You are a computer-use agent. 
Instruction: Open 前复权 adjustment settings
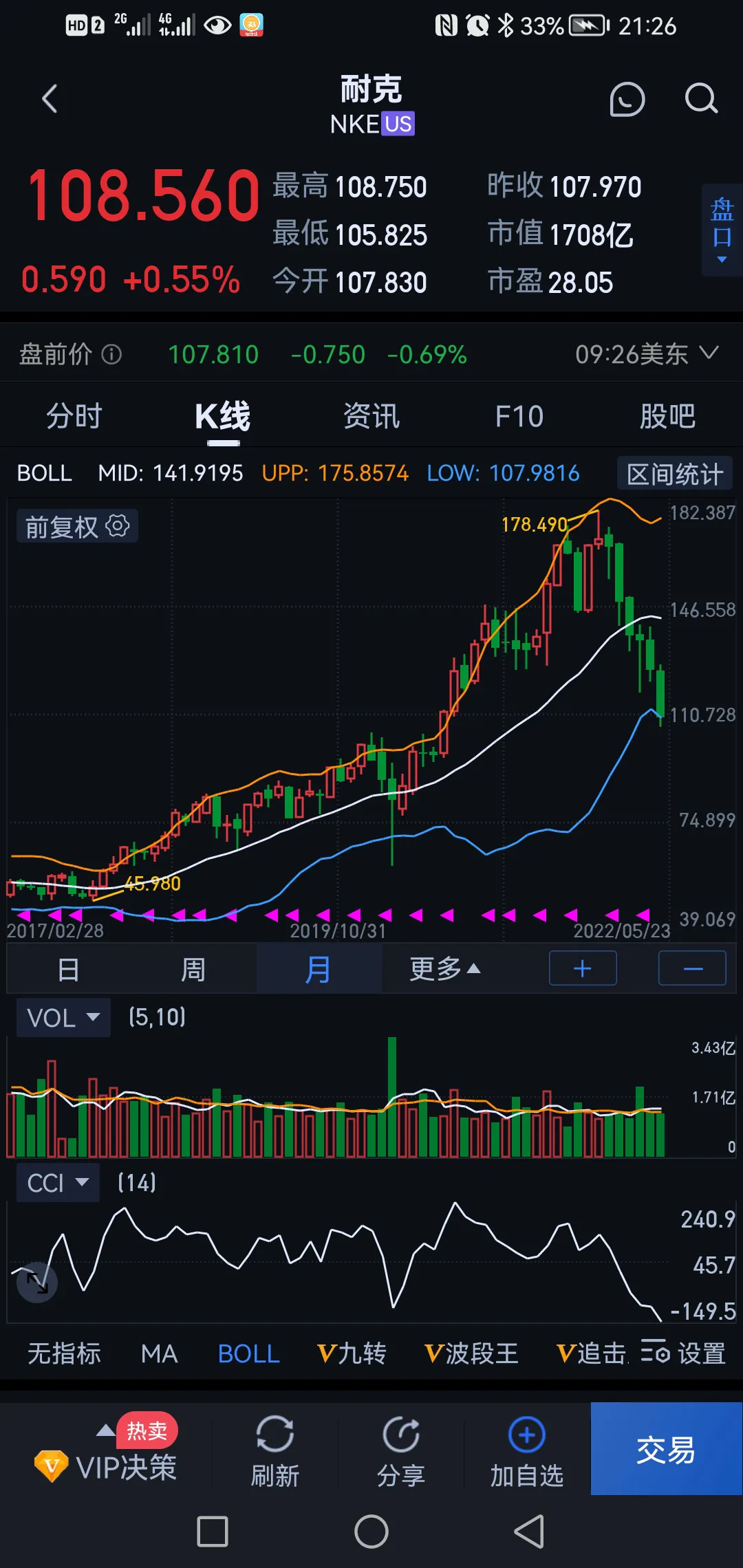pos(77,527)
